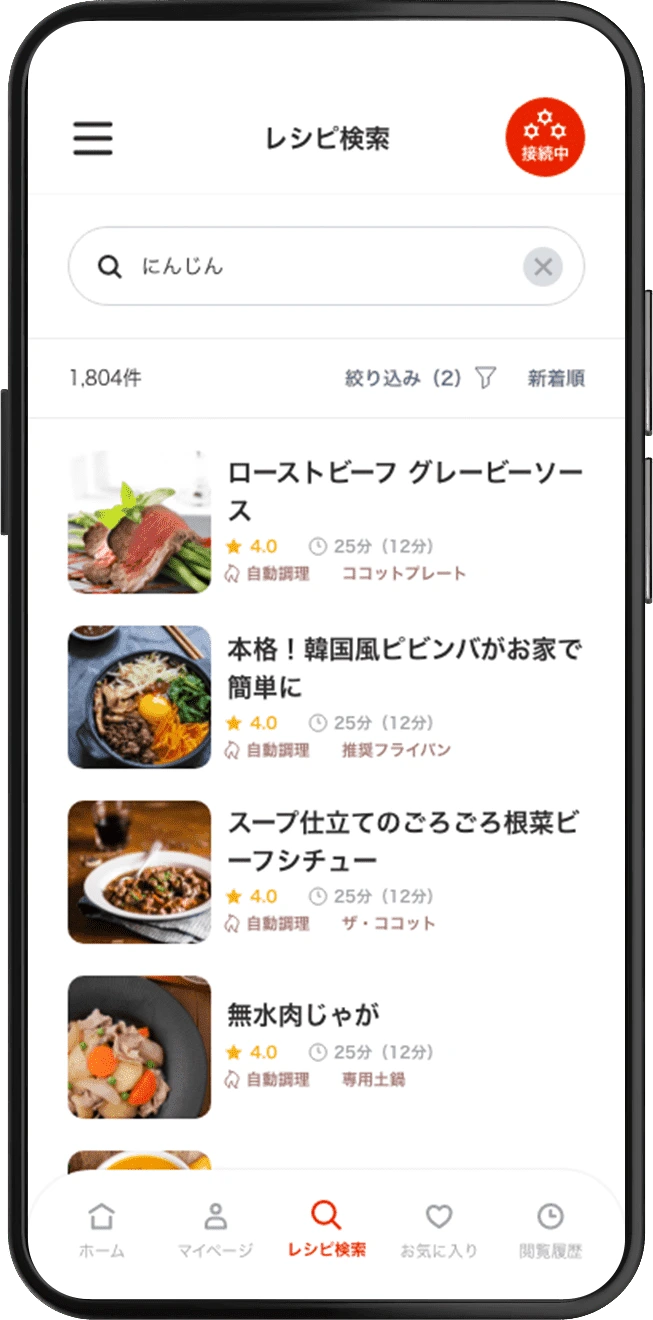Open the 絞り込み filter options

(x=420, y=378)
